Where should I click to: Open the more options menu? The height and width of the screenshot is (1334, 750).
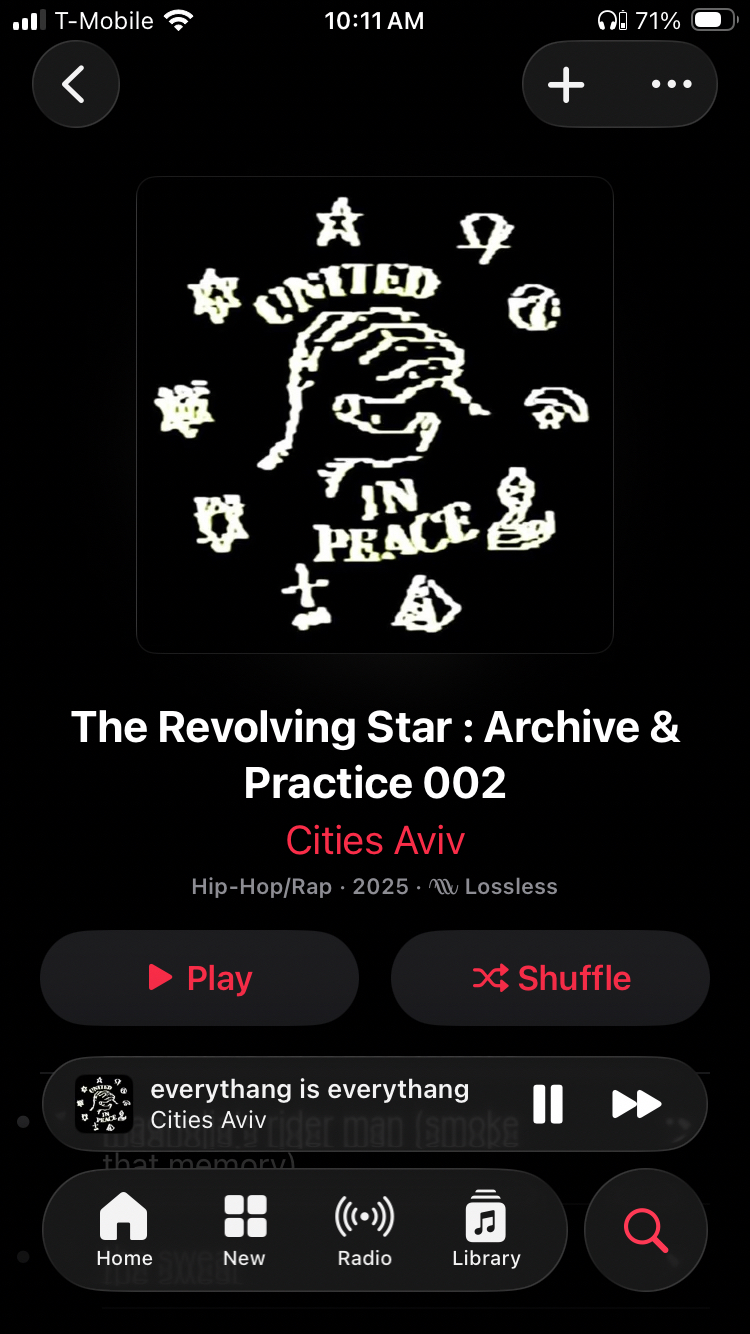[671, 85]
